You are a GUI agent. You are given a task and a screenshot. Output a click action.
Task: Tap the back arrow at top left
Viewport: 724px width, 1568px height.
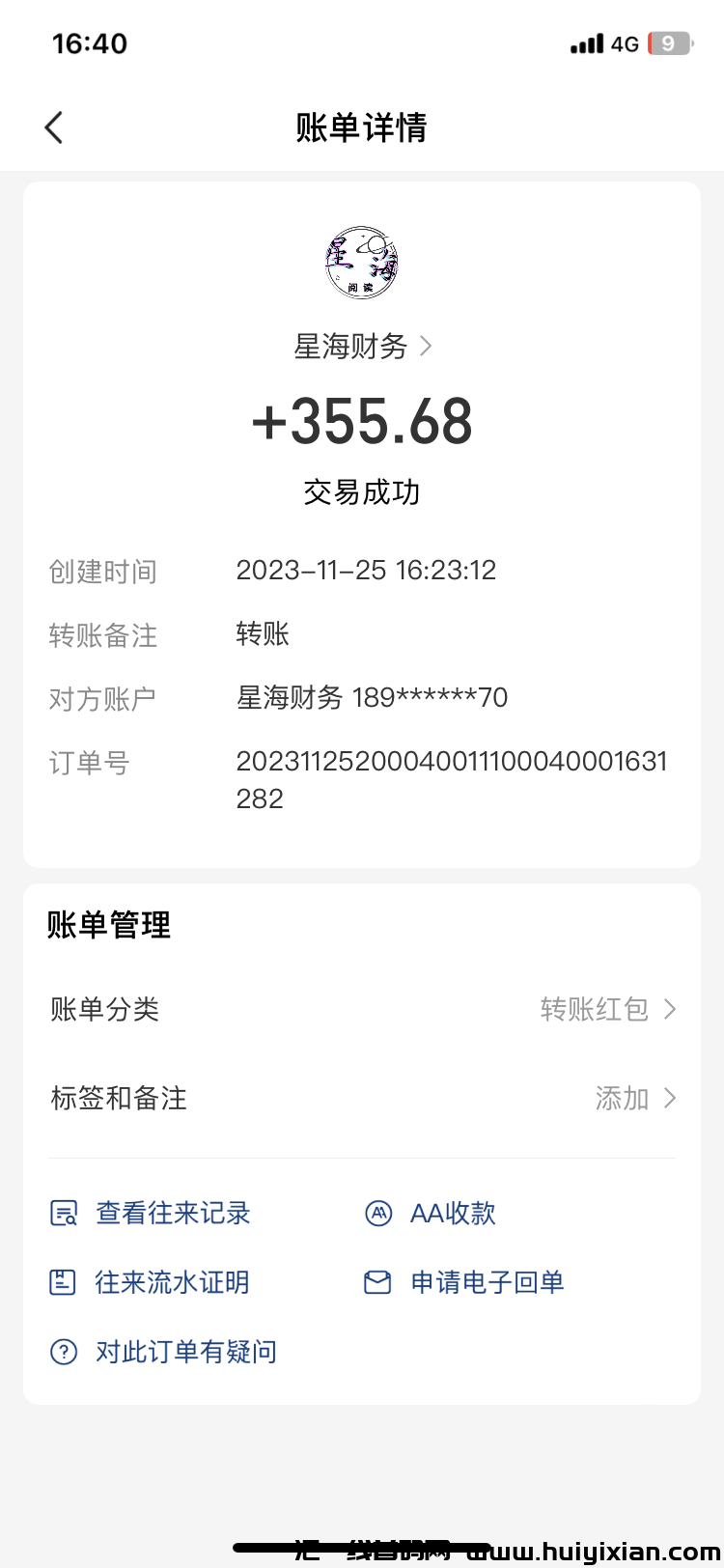pyautogui.click(x=53, y=126)
